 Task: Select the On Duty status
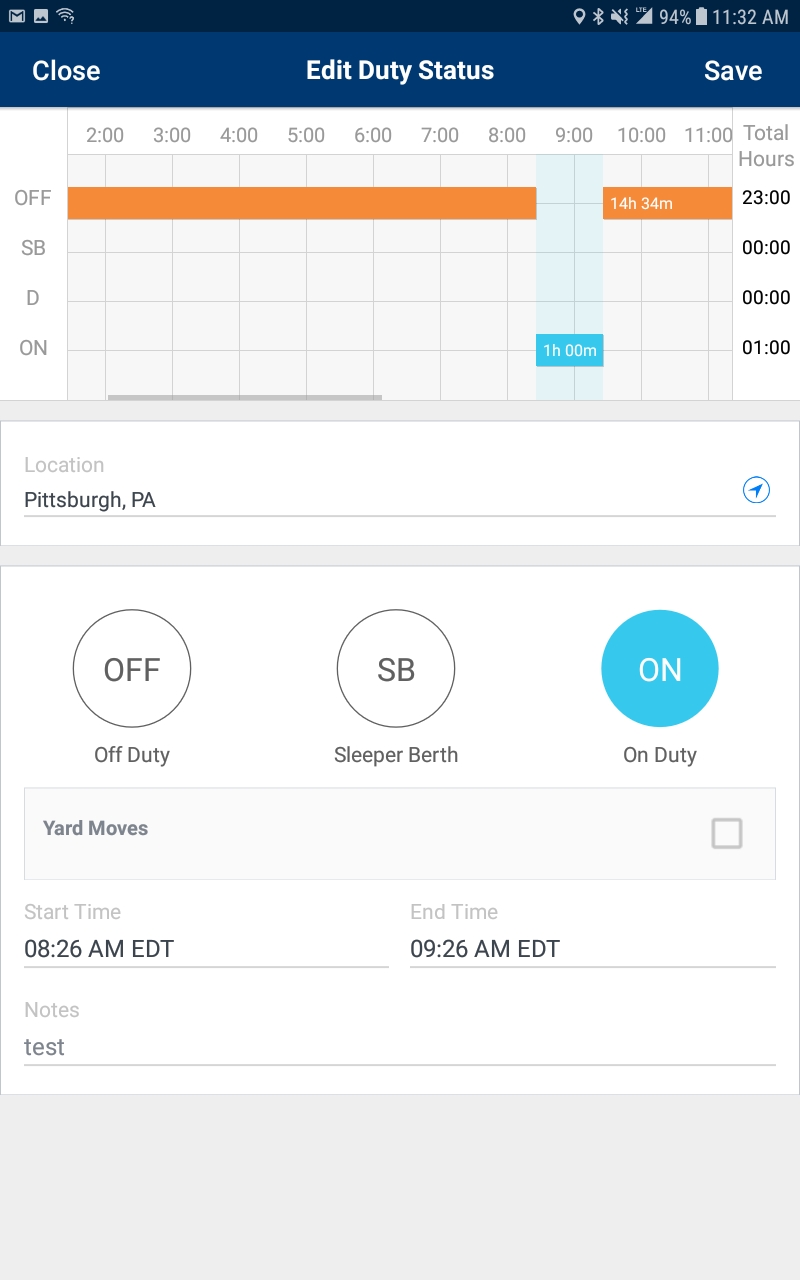[x=660, y=669]
